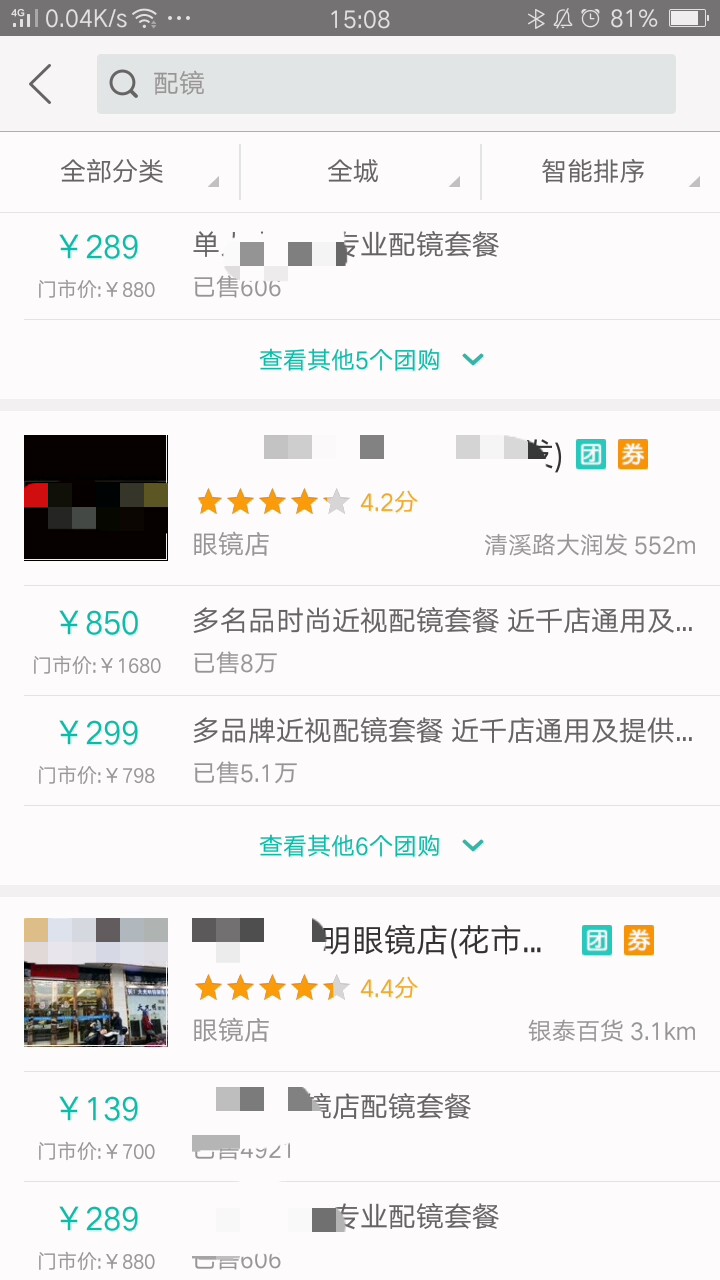Image resolution: width=720 pixels, height=1280 pixels.
Task: Select the ¥850 近视配镜套餐 deal
Action: [360, 640]
